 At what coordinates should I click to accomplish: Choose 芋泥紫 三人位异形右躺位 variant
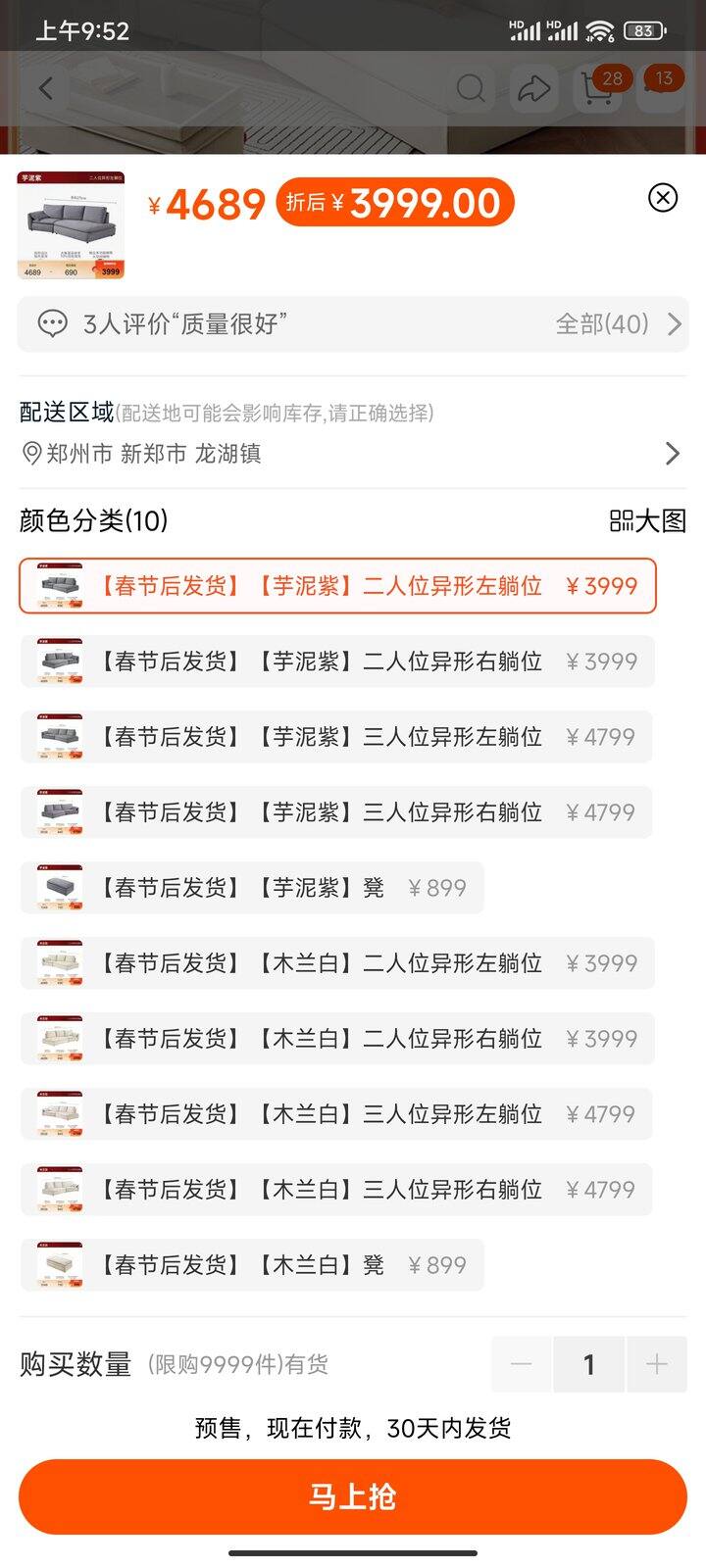pyautogui.click(x=336, y=812)
